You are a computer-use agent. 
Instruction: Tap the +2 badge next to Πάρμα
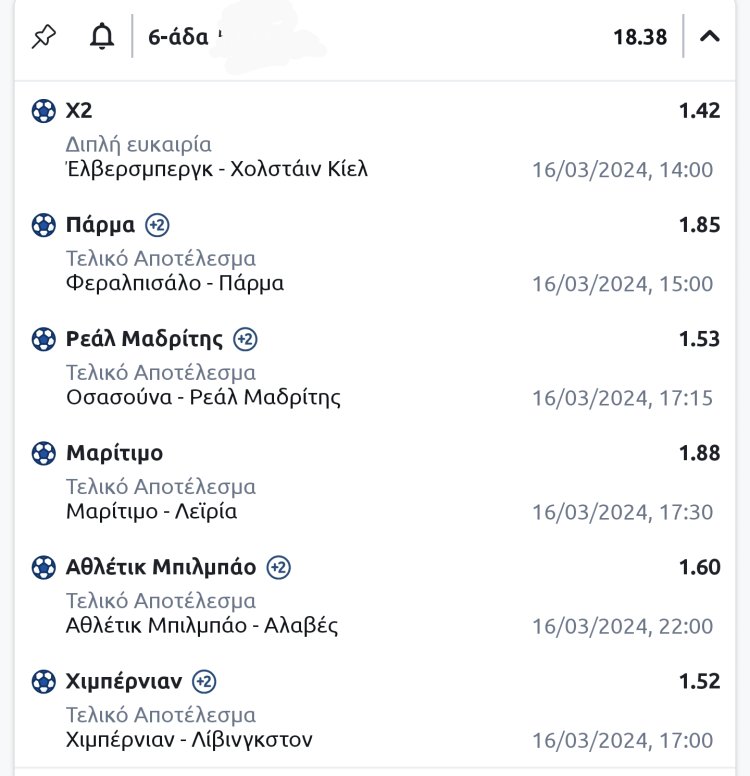(157, 225)
